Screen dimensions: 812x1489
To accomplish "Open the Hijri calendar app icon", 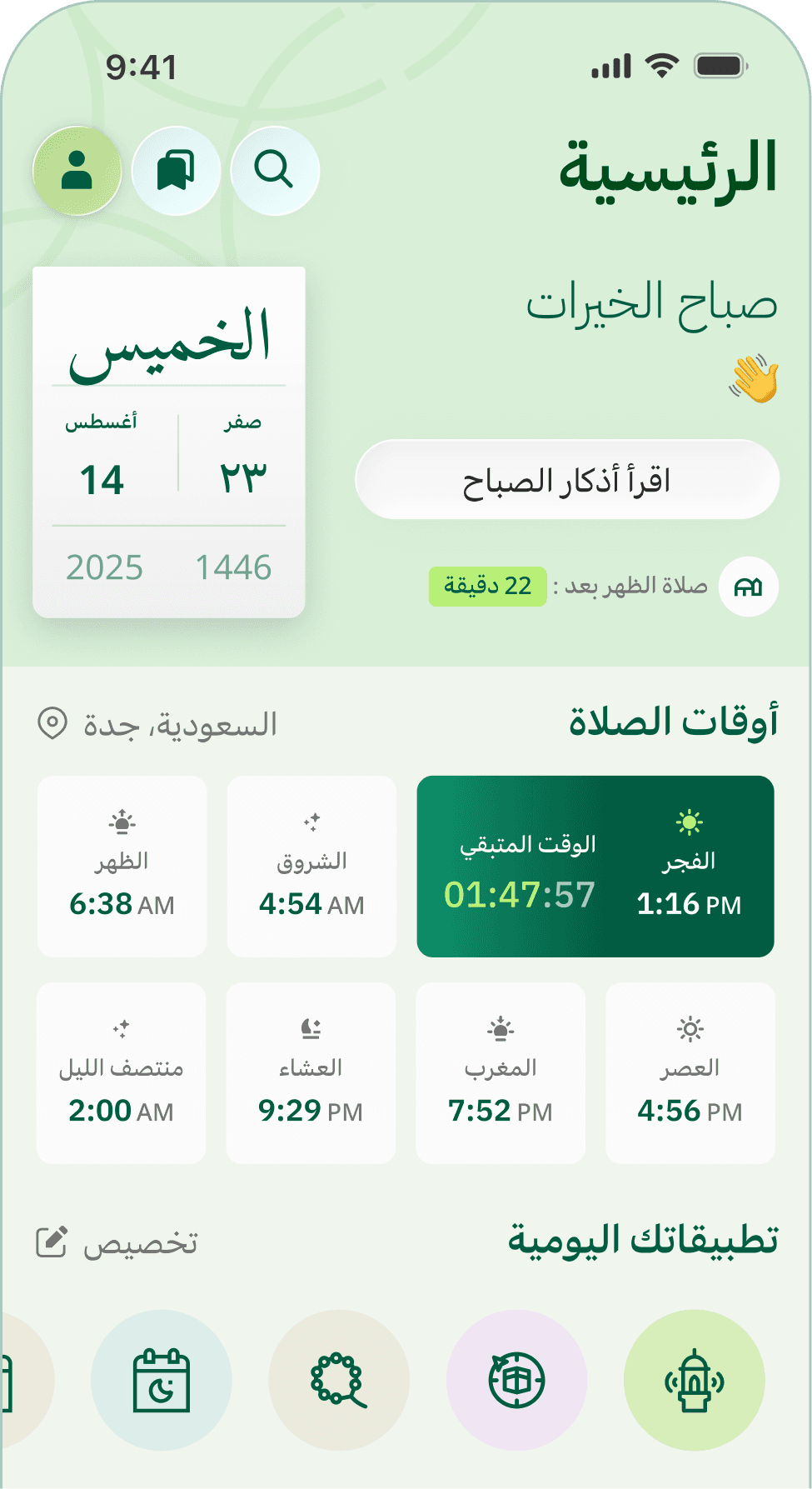I will pos(162,1380).
